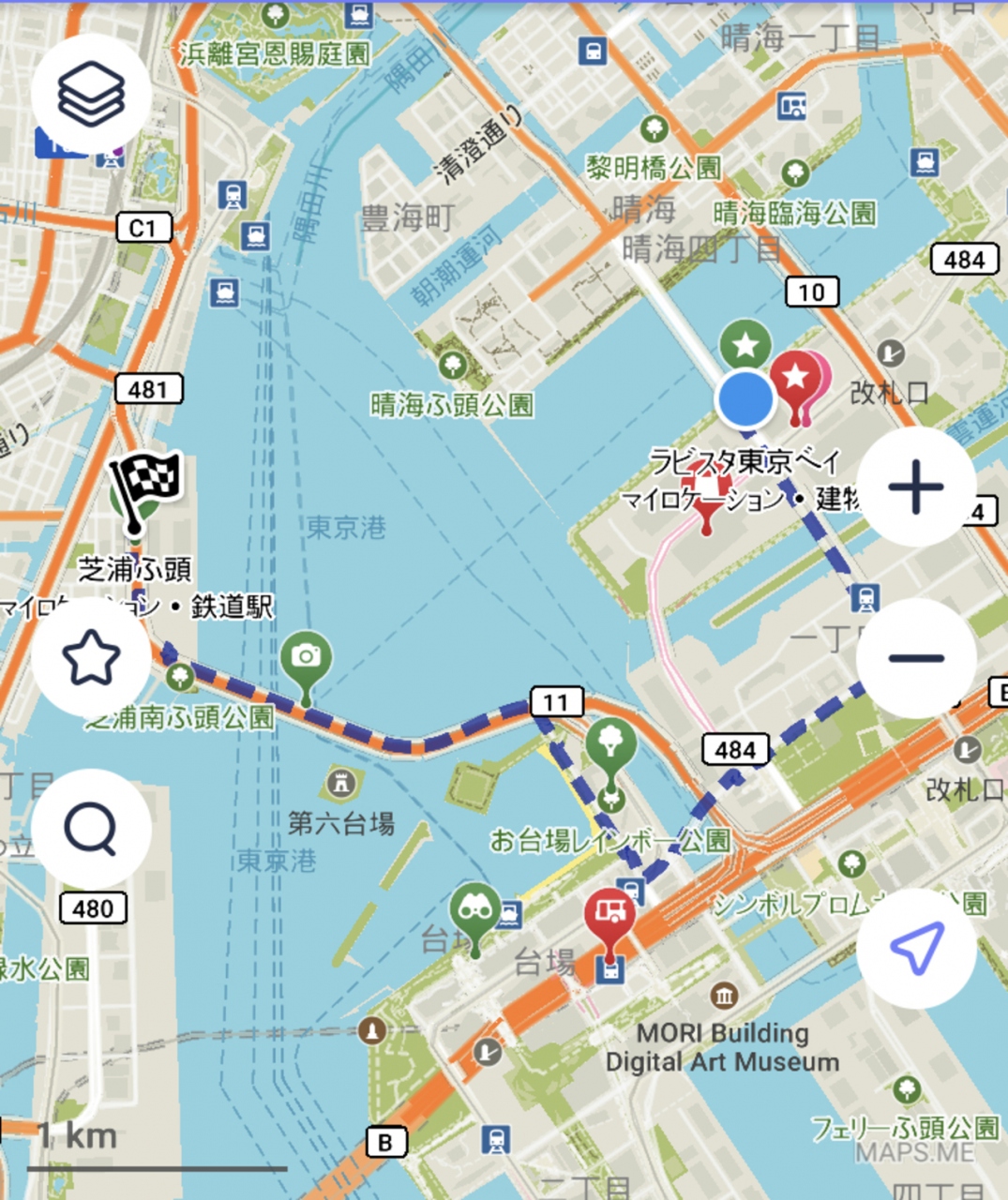Tap the blue current location dot

[x=745, y=398]
